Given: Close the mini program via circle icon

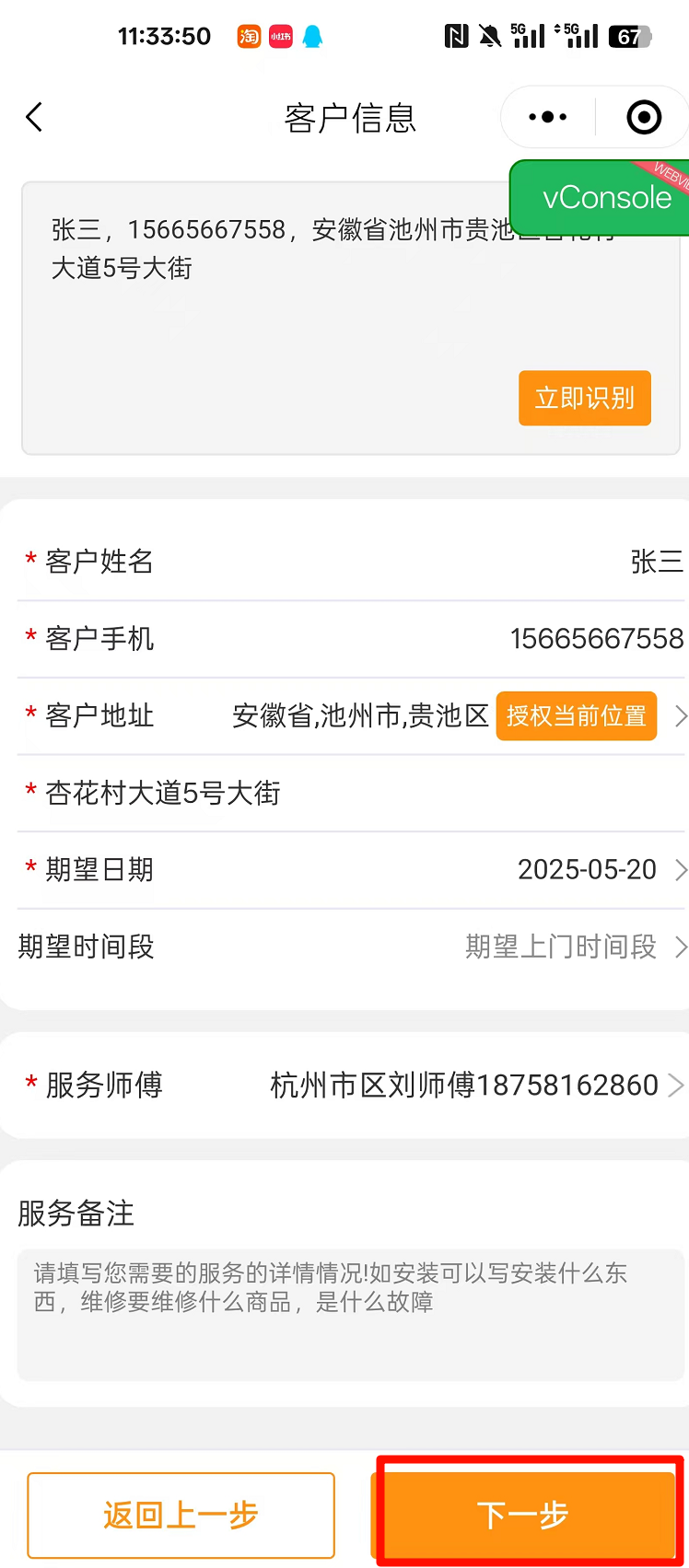Looking at the screenshot, I should click(x=643, y=117).
